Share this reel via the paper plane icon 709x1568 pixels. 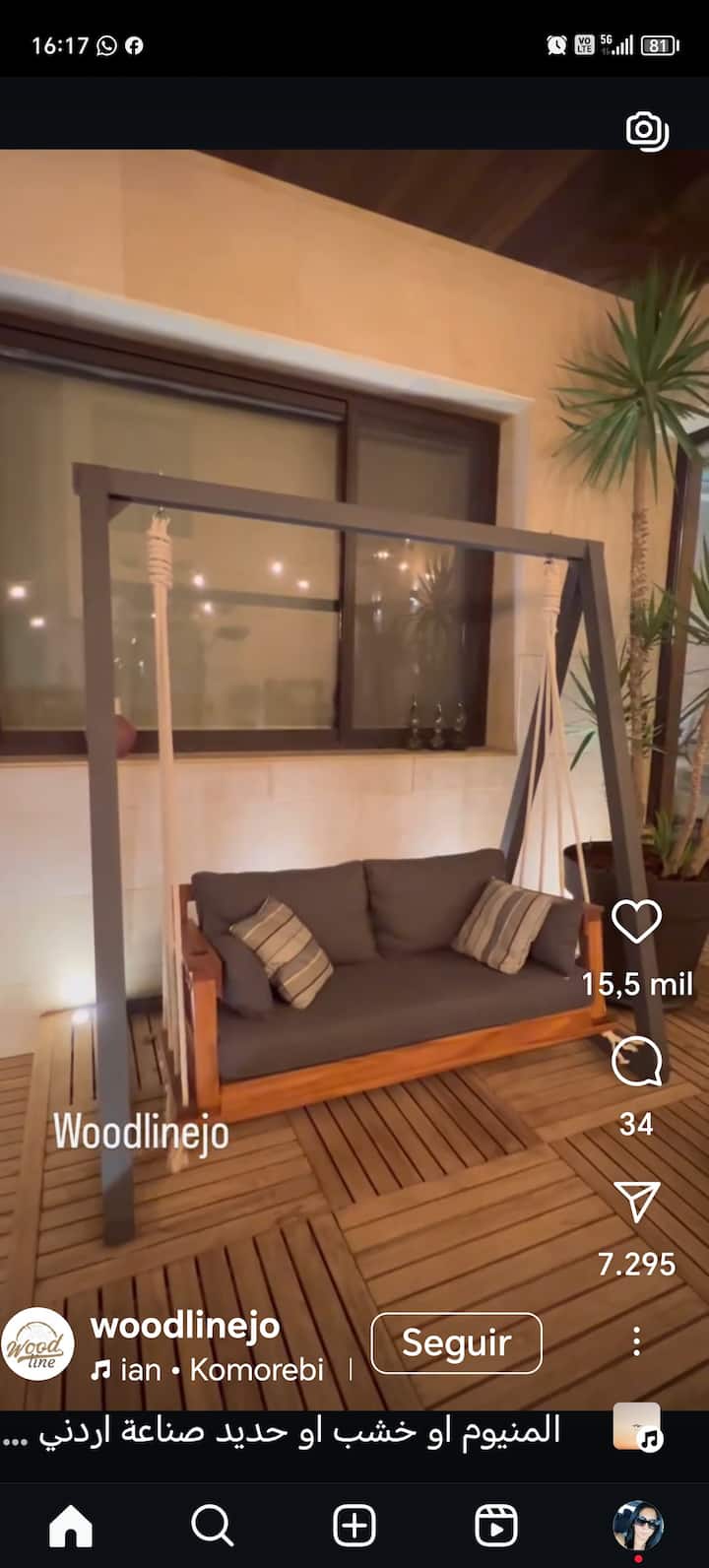coord(636,1202)
